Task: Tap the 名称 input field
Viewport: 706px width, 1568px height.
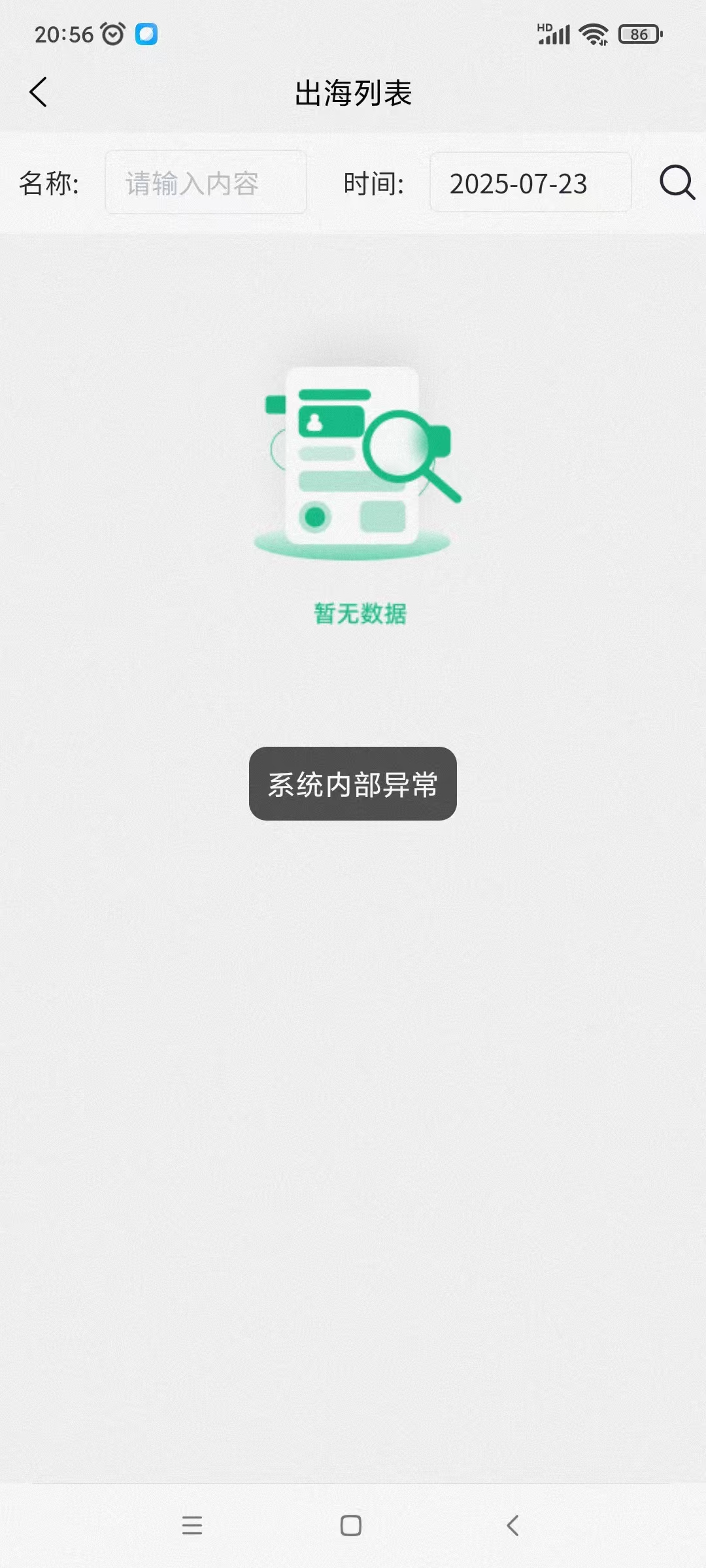Action: [x=206, y=182]
